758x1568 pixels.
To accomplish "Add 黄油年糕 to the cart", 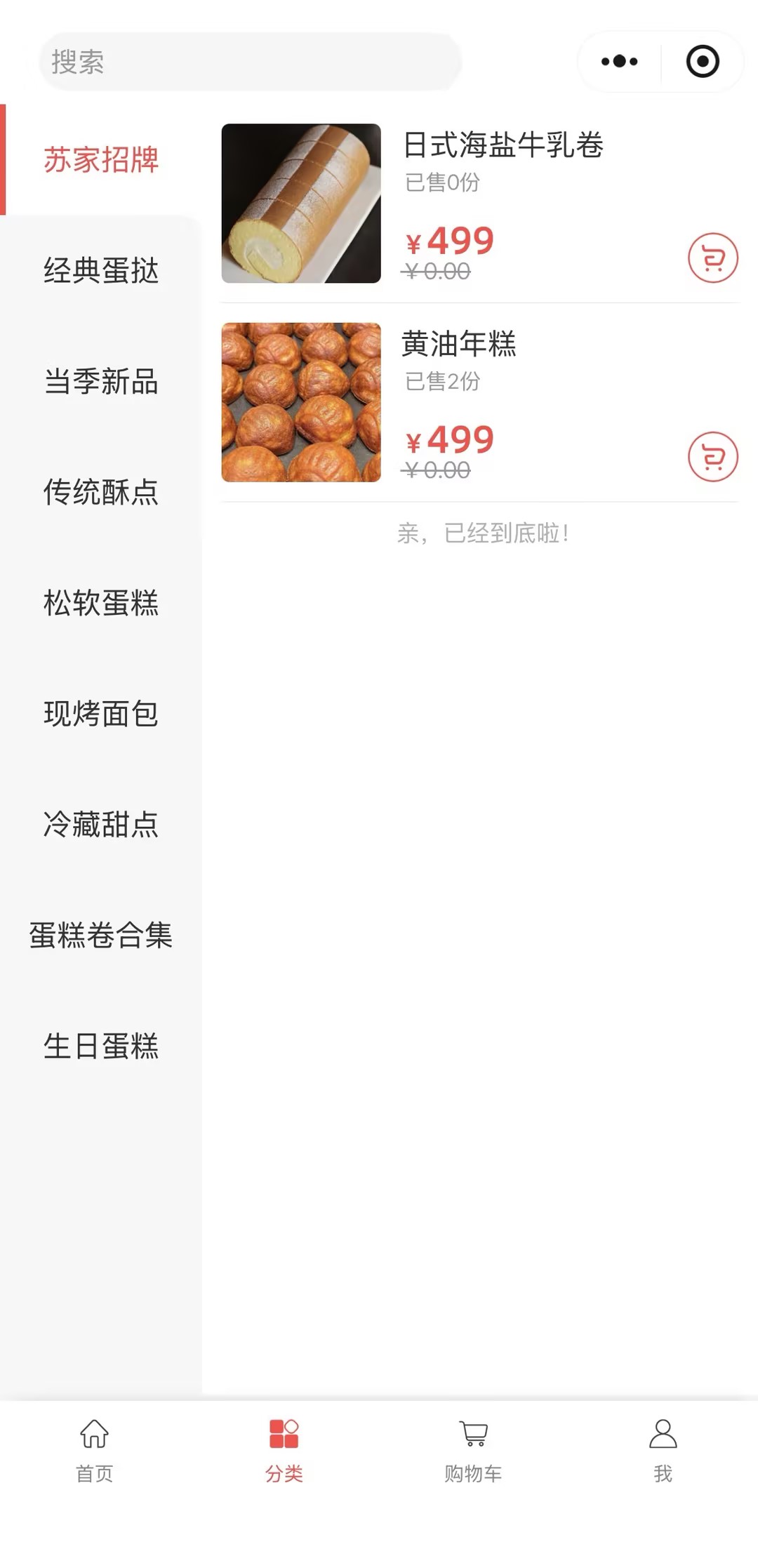I will [712, 457].
